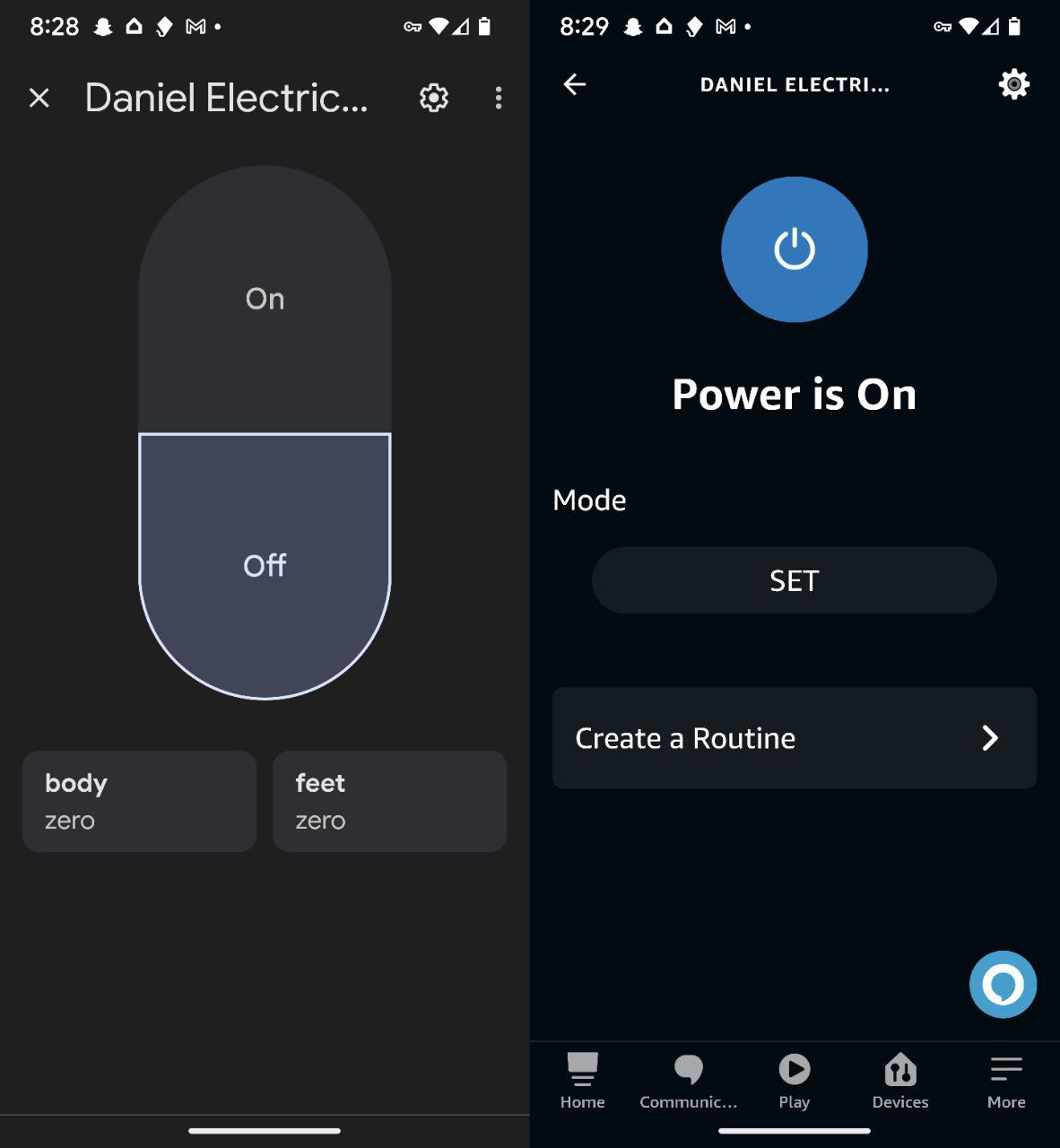
Task: Close the Daniel Electric device panel
Action: click(39, 98)
